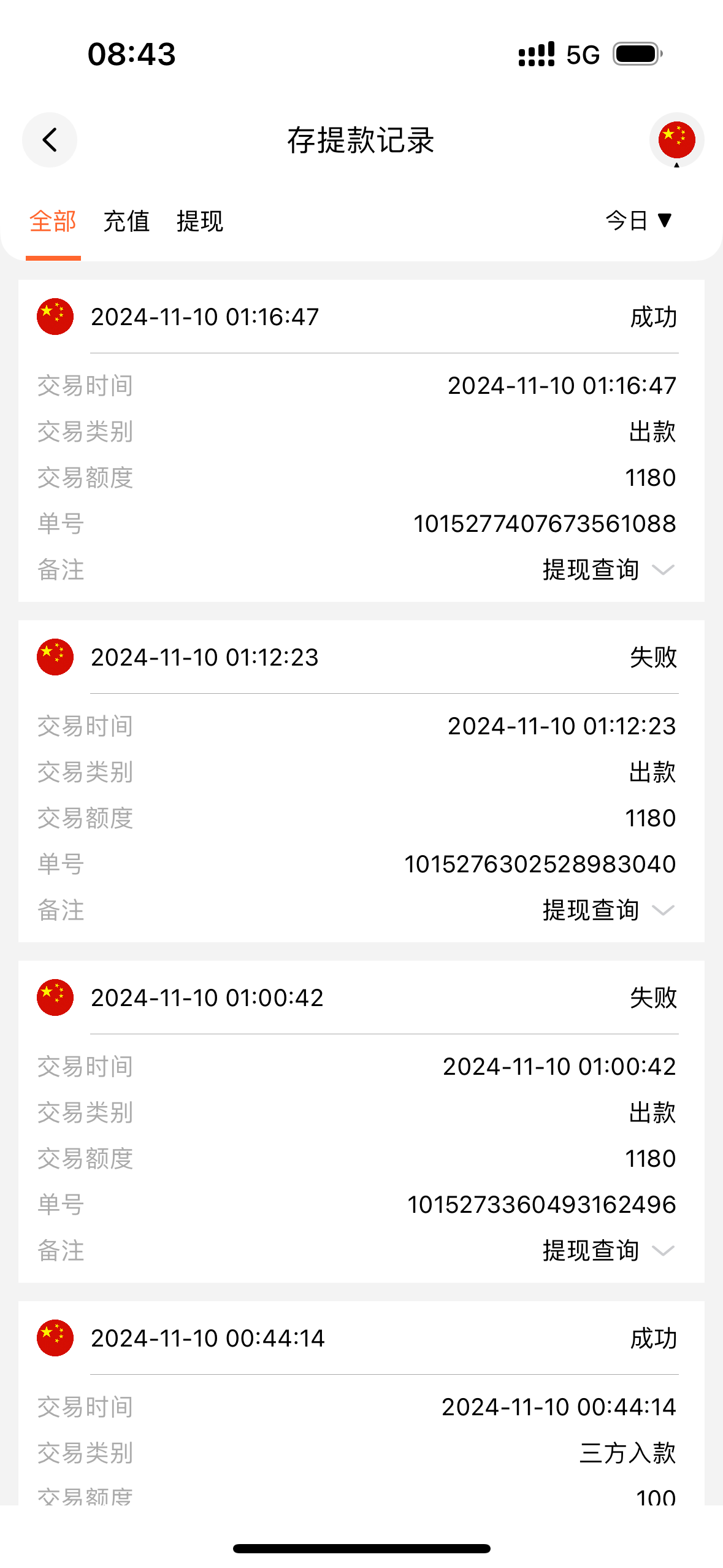Tap the 存提款记录 page title

(x=361, y=140)
